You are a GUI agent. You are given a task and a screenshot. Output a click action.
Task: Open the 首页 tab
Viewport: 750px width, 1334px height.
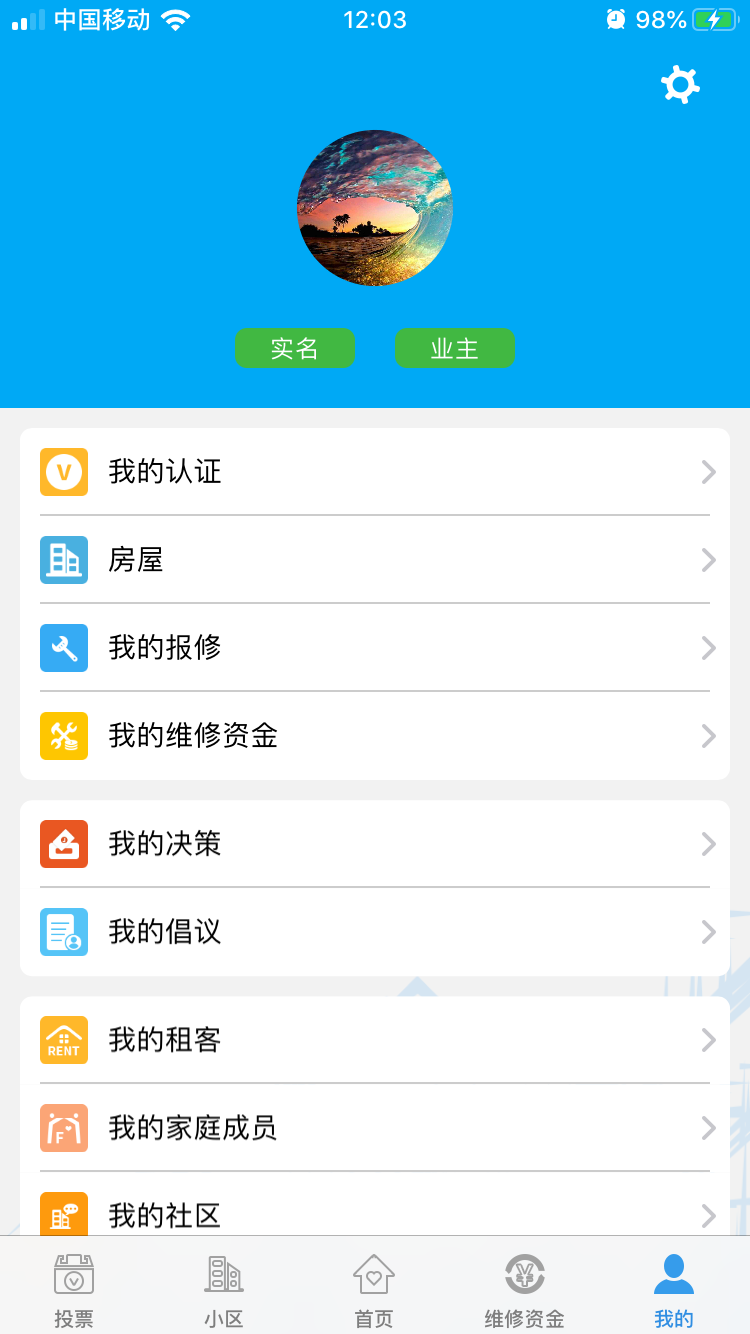click(374, 1287)
